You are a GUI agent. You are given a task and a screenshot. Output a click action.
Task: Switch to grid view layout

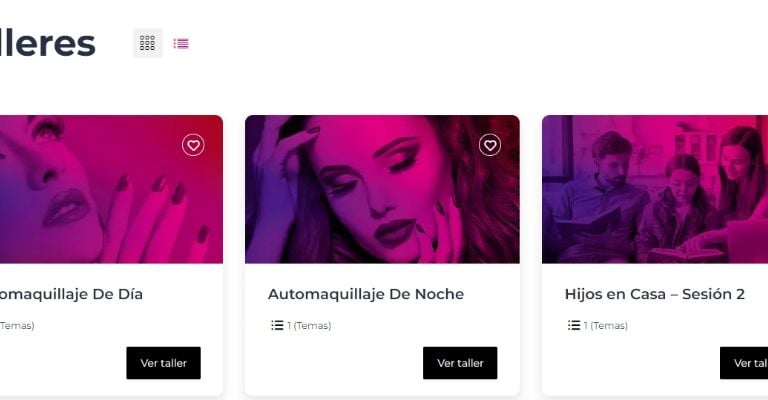coord(148,43)
